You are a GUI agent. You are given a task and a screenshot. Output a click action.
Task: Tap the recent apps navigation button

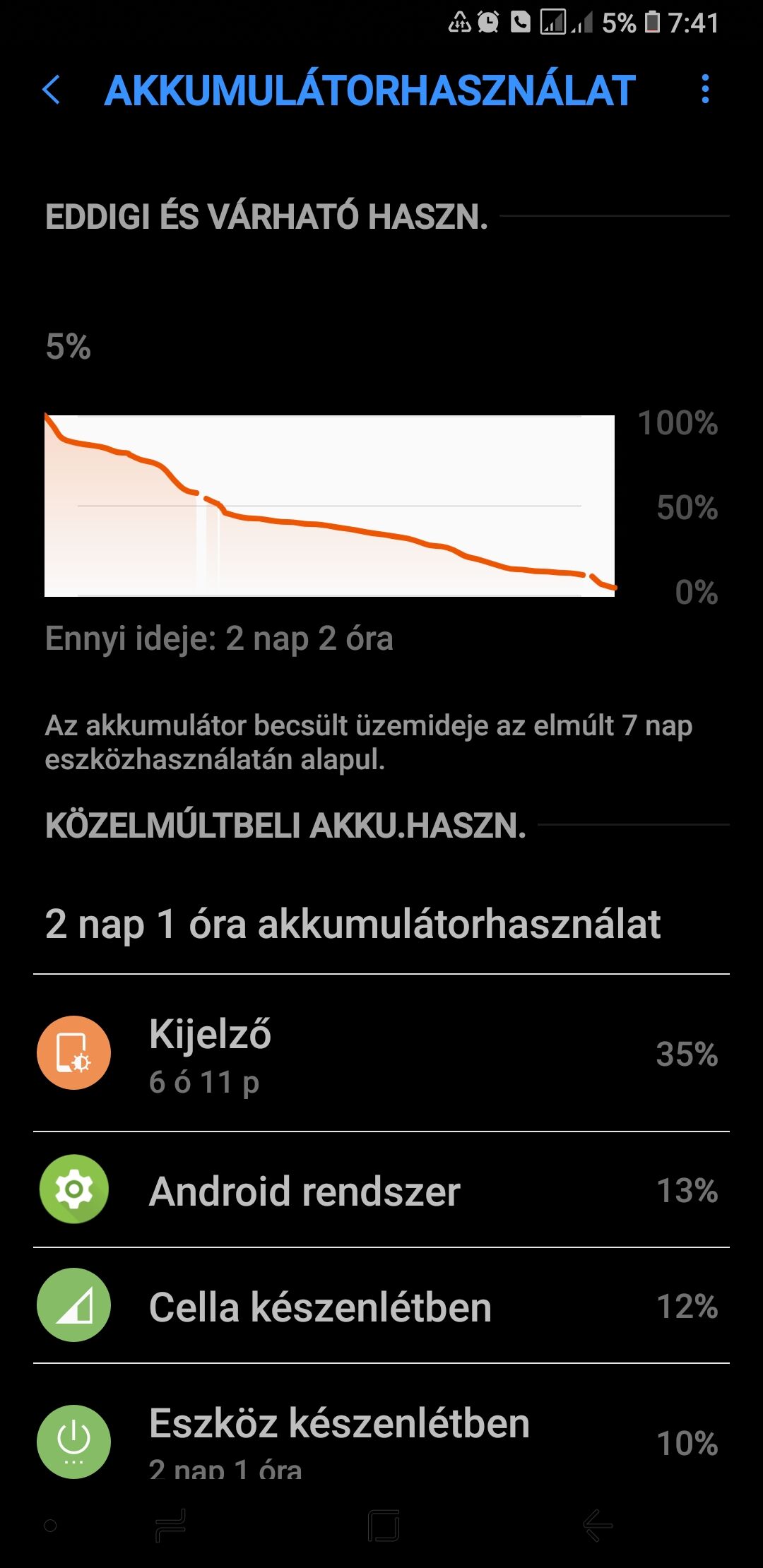[x=171, y=1526]
